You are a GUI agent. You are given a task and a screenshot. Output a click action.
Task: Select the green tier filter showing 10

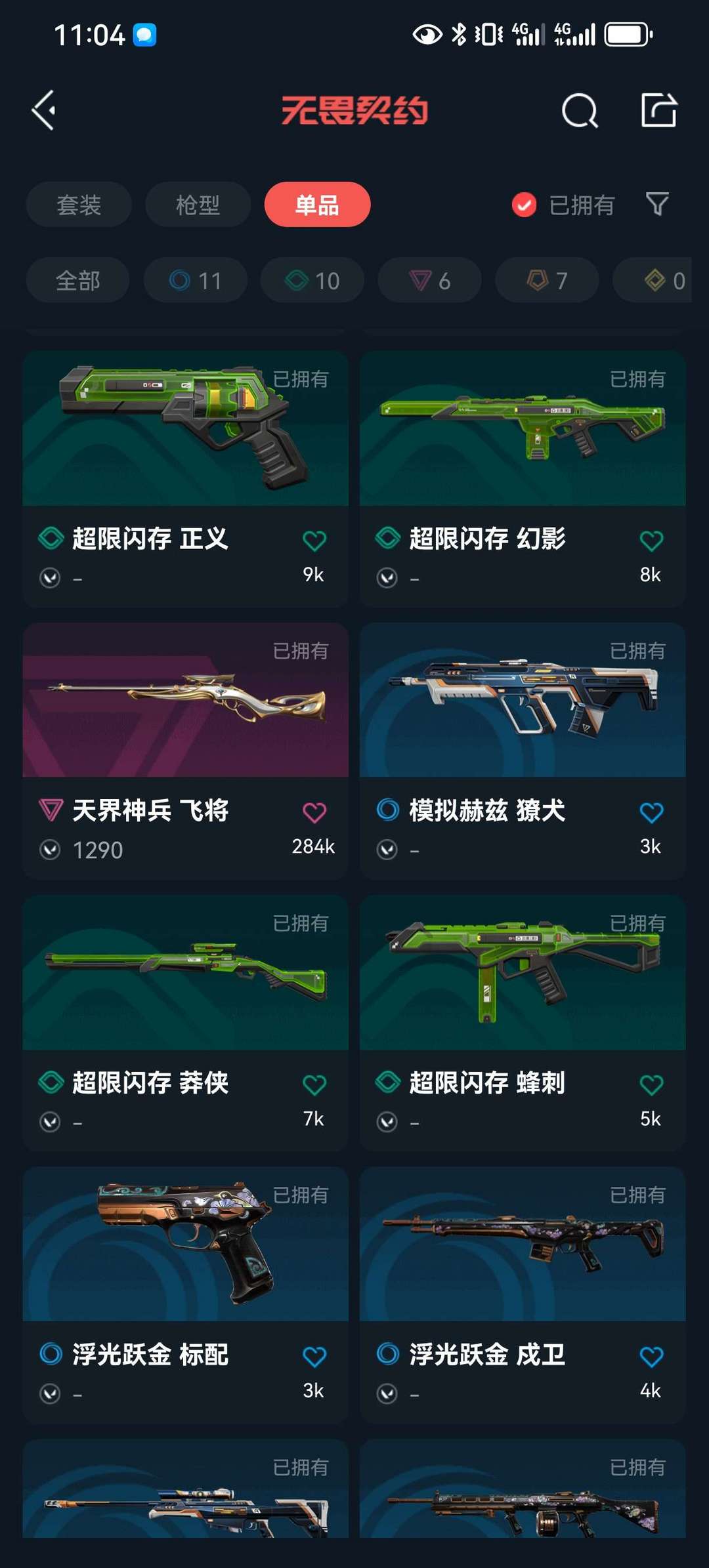tap(311, 280)
